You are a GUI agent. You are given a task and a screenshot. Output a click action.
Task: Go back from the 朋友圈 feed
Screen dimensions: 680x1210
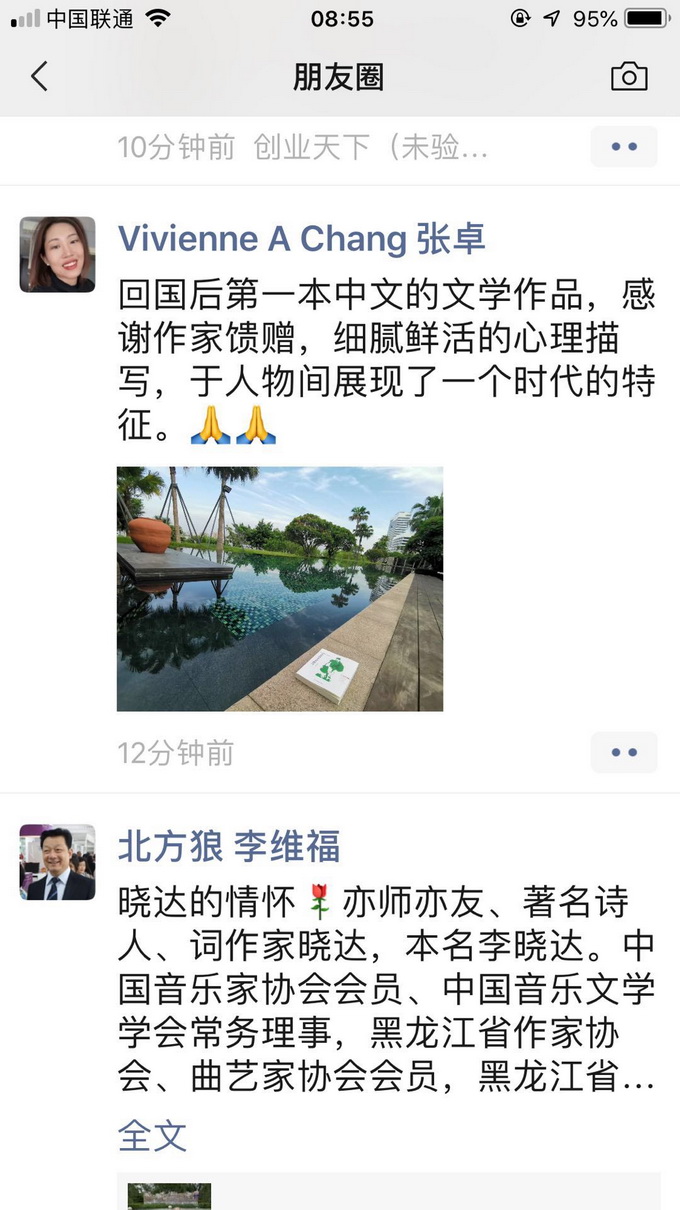click(x=40, y=77)
